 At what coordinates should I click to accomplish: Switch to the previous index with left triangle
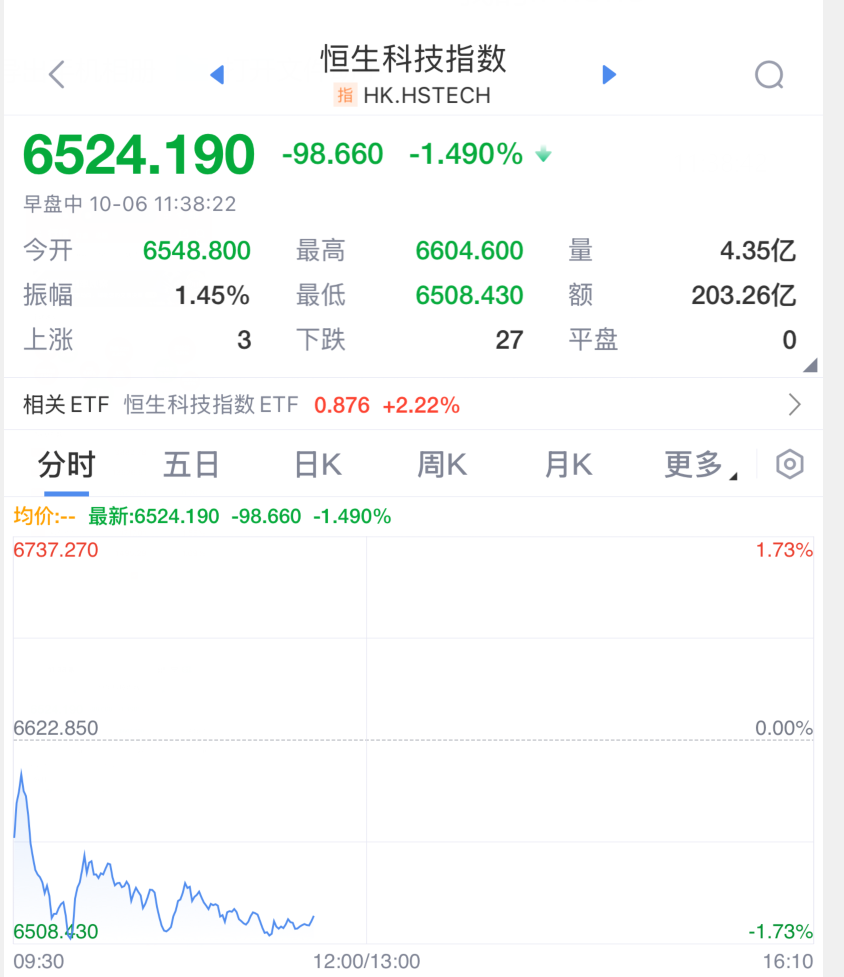click(217, 75)
